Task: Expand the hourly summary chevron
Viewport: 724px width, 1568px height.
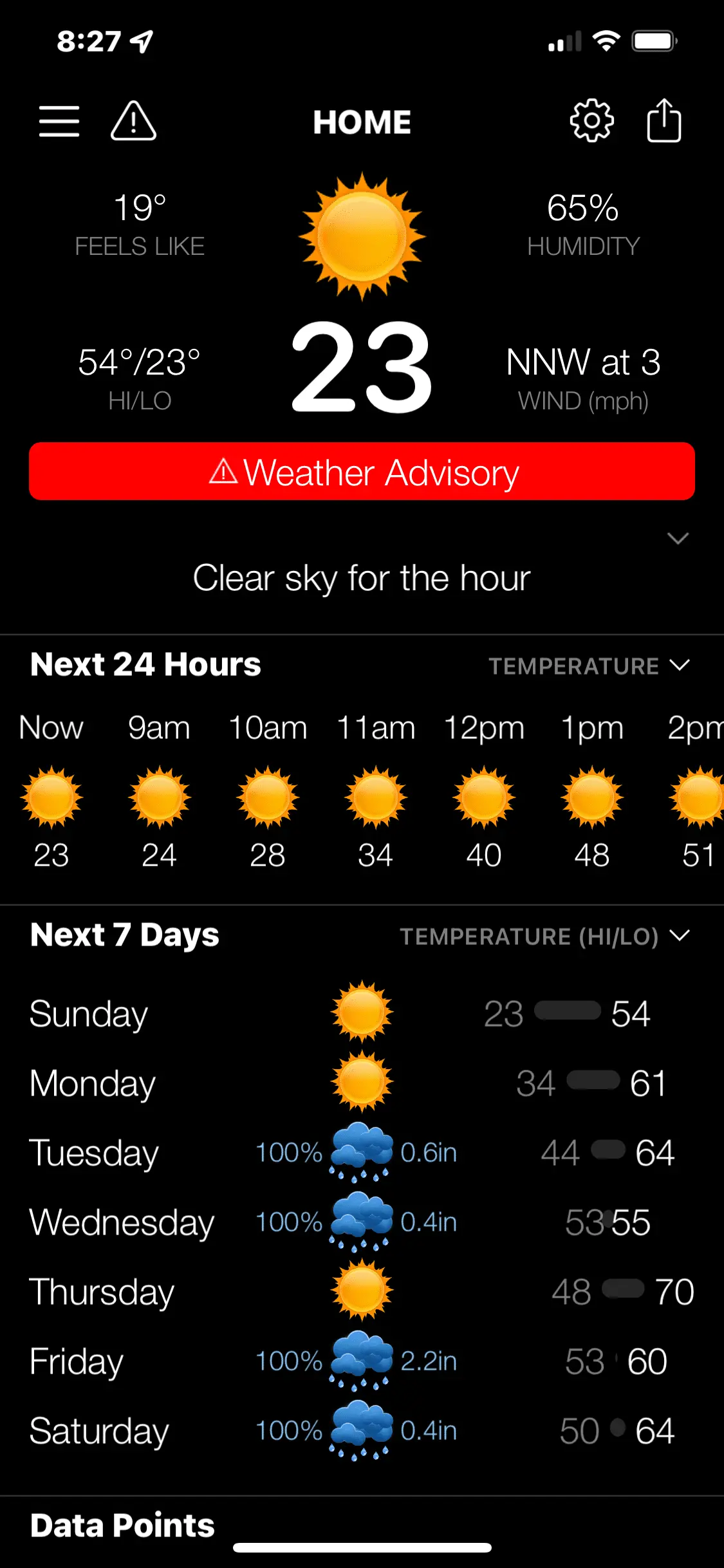Action: pos(678,539)
